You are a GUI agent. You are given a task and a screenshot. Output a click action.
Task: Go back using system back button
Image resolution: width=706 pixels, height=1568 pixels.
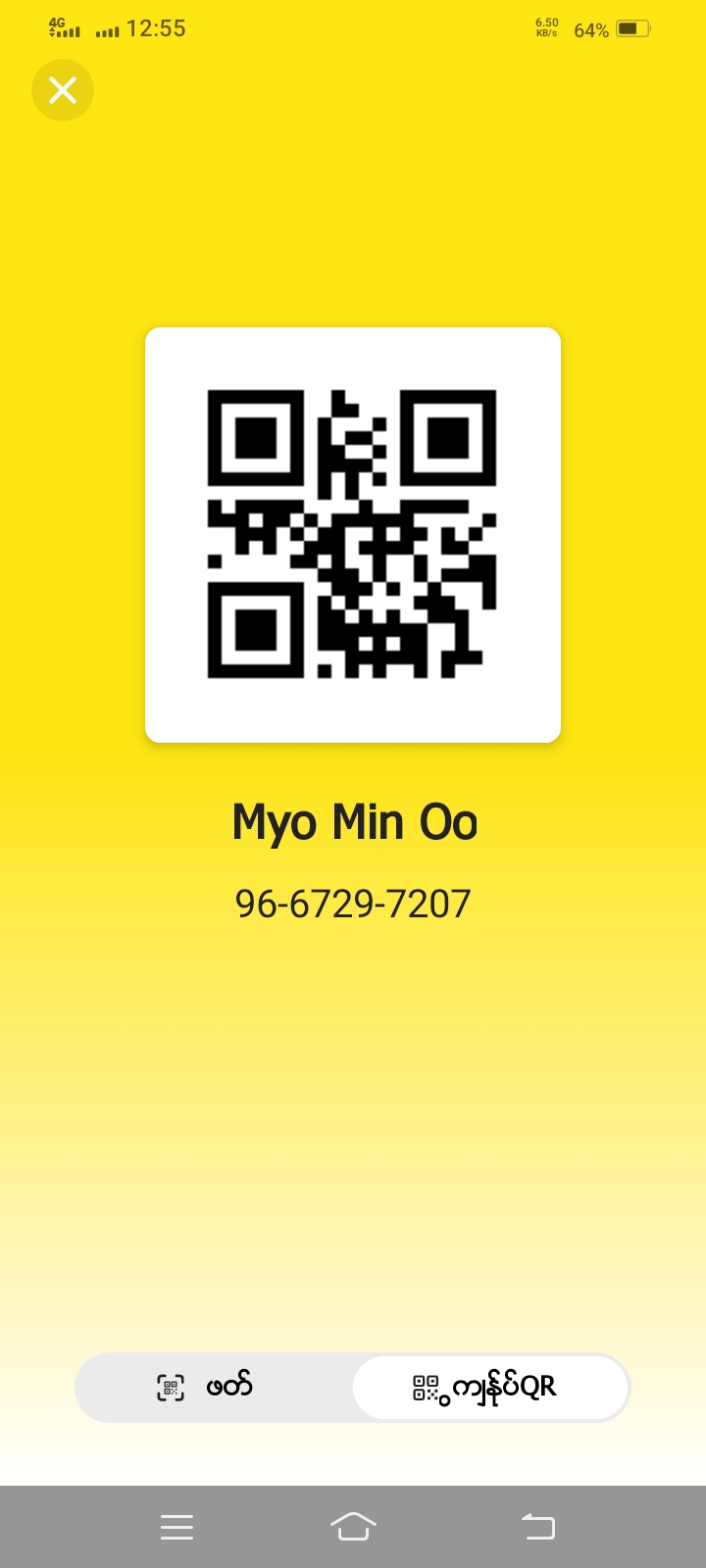click(537, 1526)
